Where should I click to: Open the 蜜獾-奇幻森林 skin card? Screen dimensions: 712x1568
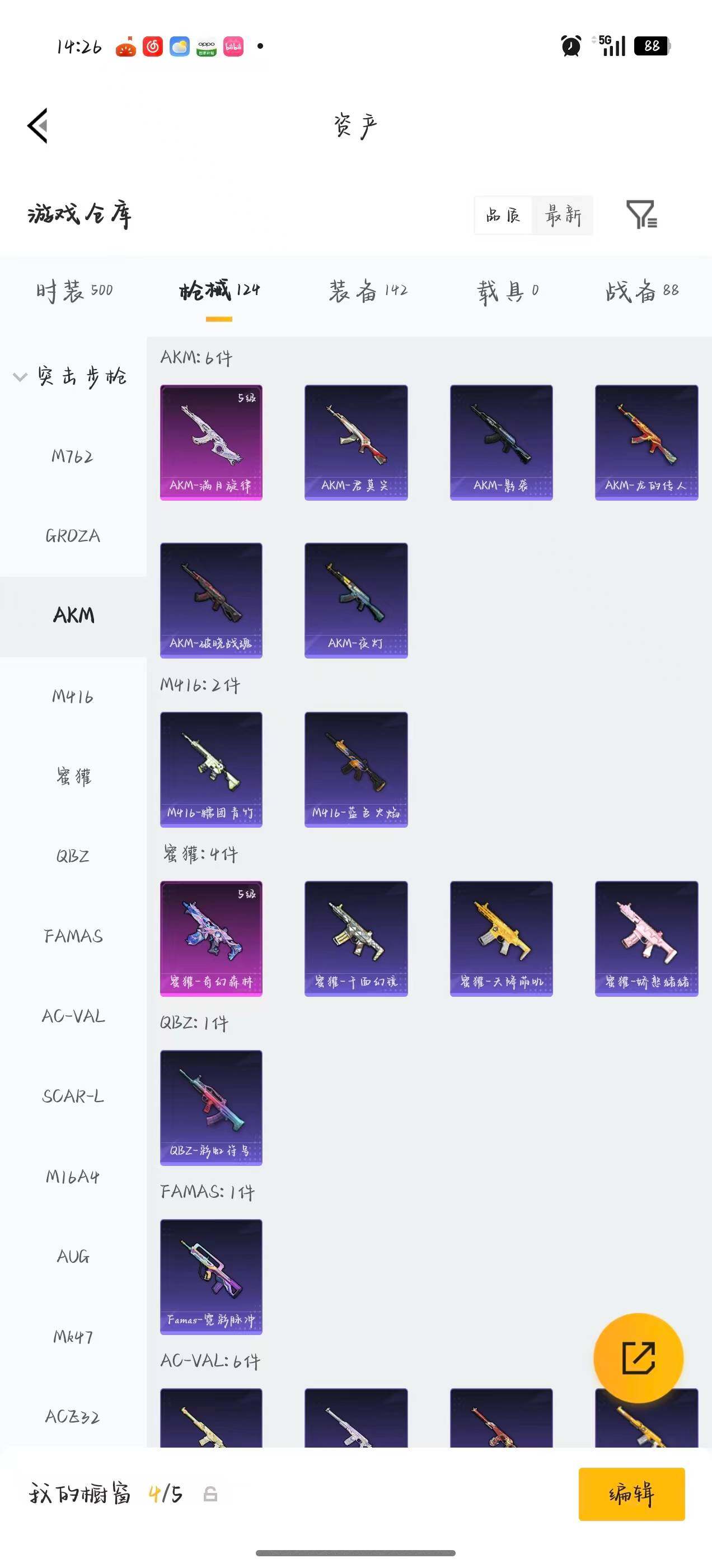[211, 939]
